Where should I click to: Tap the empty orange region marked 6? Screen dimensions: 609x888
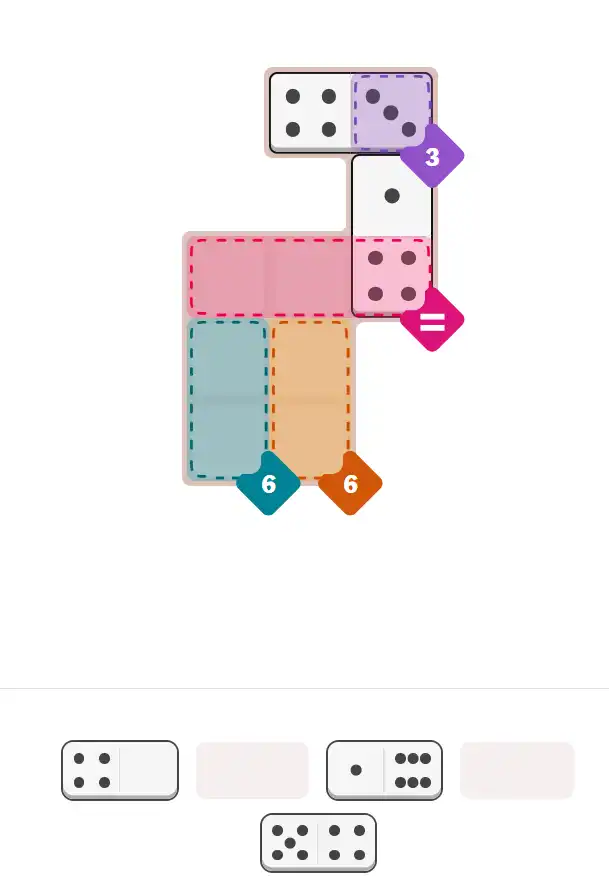[x=310, y=398]
